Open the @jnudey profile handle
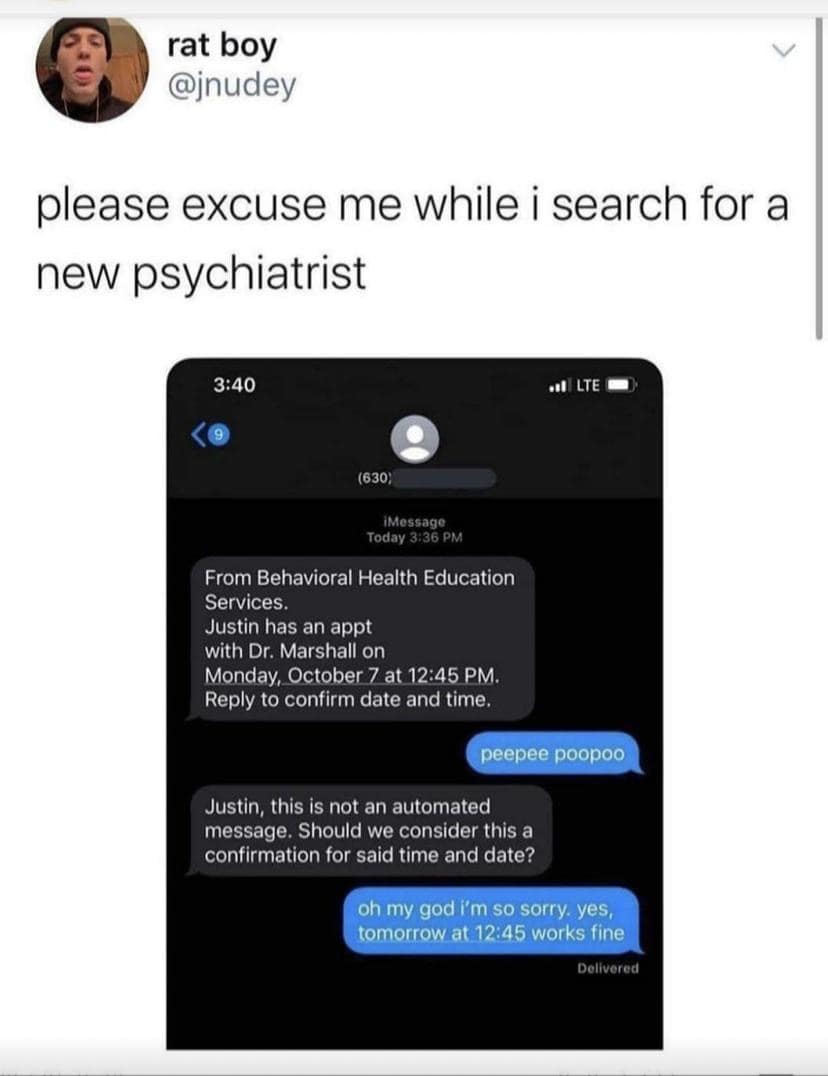Image resolution: width=828 pixels, height=1076 pixels. (233, 86)
